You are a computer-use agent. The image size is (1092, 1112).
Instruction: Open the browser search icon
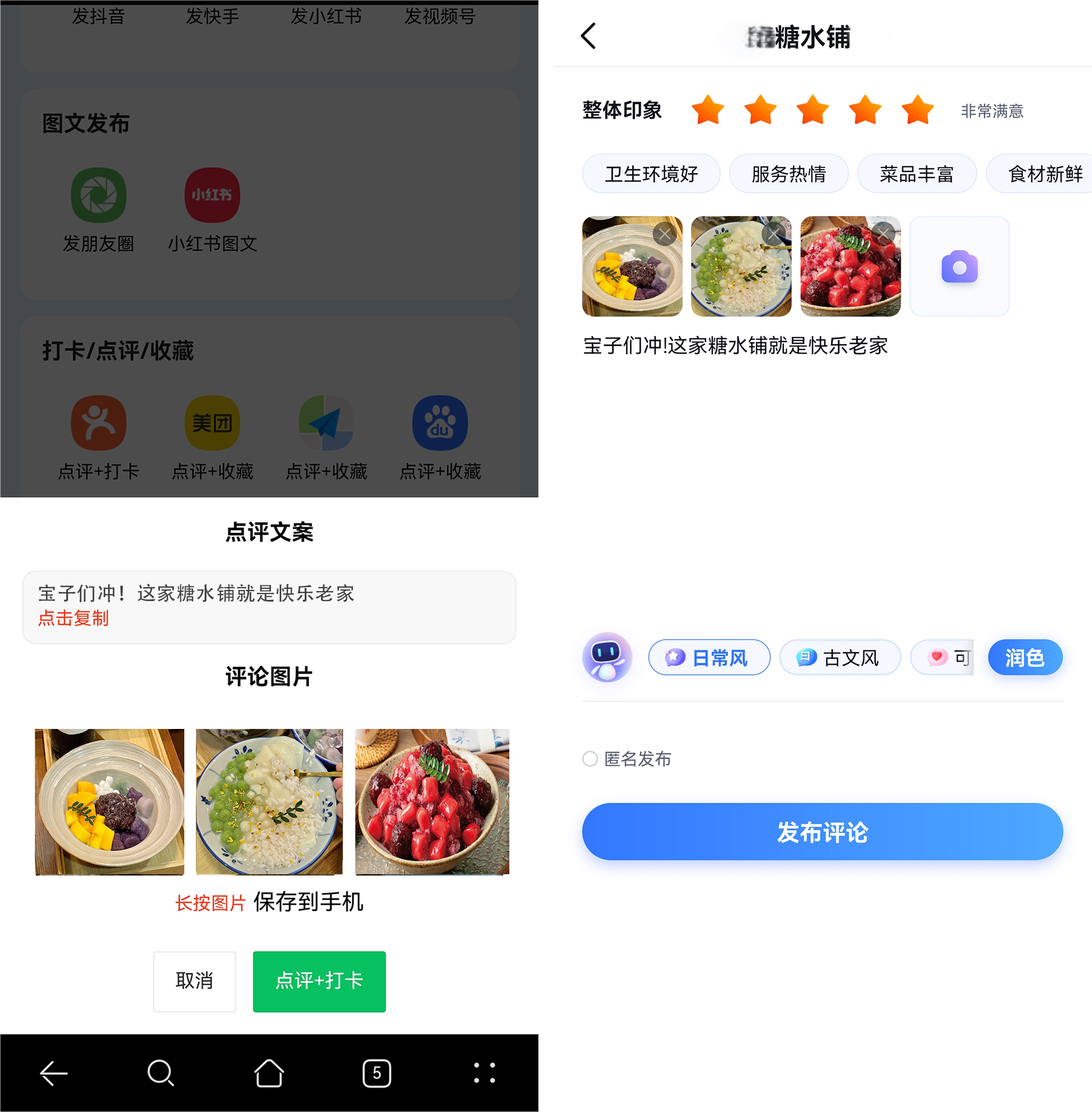(160, 1073)
